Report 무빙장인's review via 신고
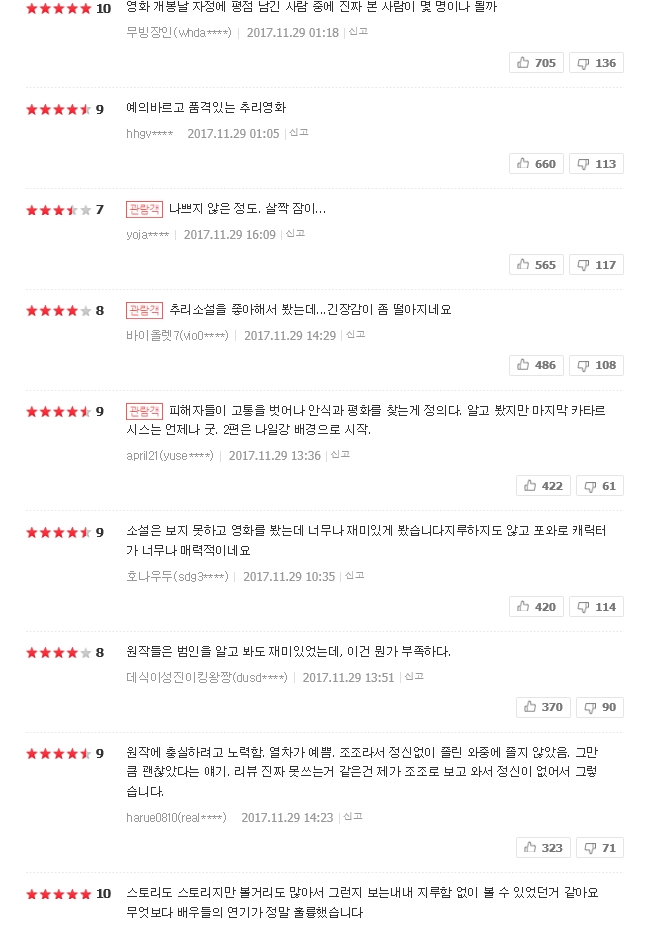Image resolution: width=647 pixels, height=925 pixels. (358, 32)
